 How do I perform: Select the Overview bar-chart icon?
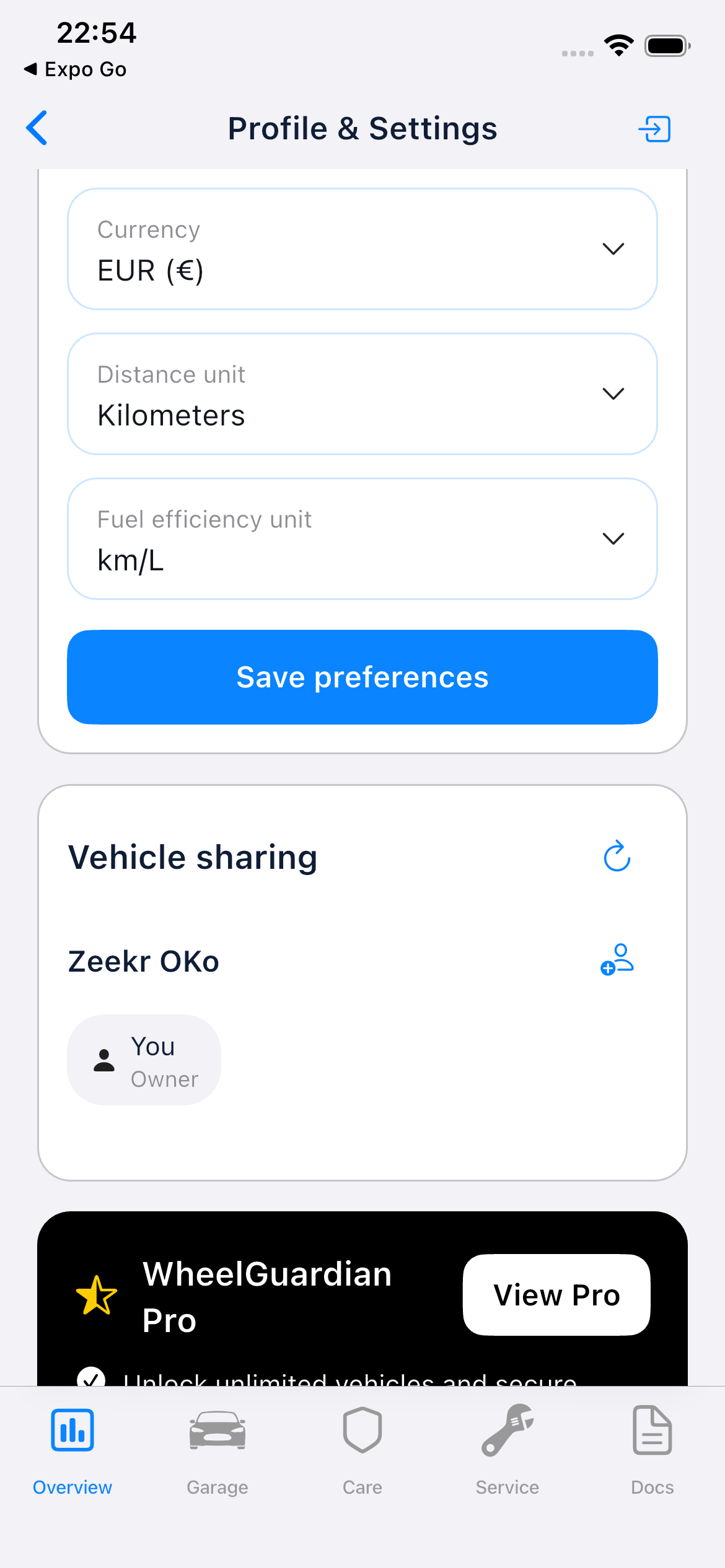pos(72,1429)
